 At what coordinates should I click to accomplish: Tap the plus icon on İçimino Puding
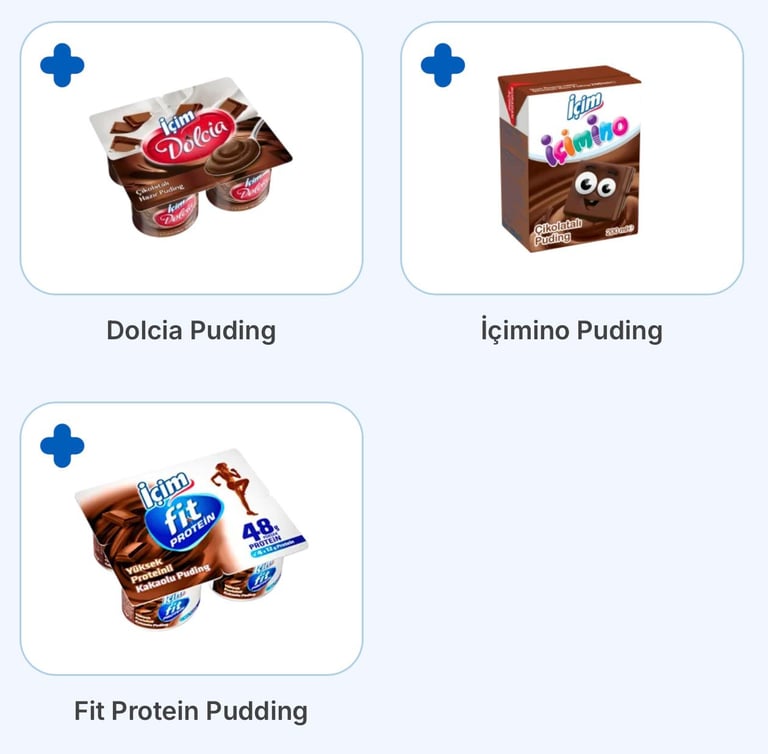[x=442, y=65]
